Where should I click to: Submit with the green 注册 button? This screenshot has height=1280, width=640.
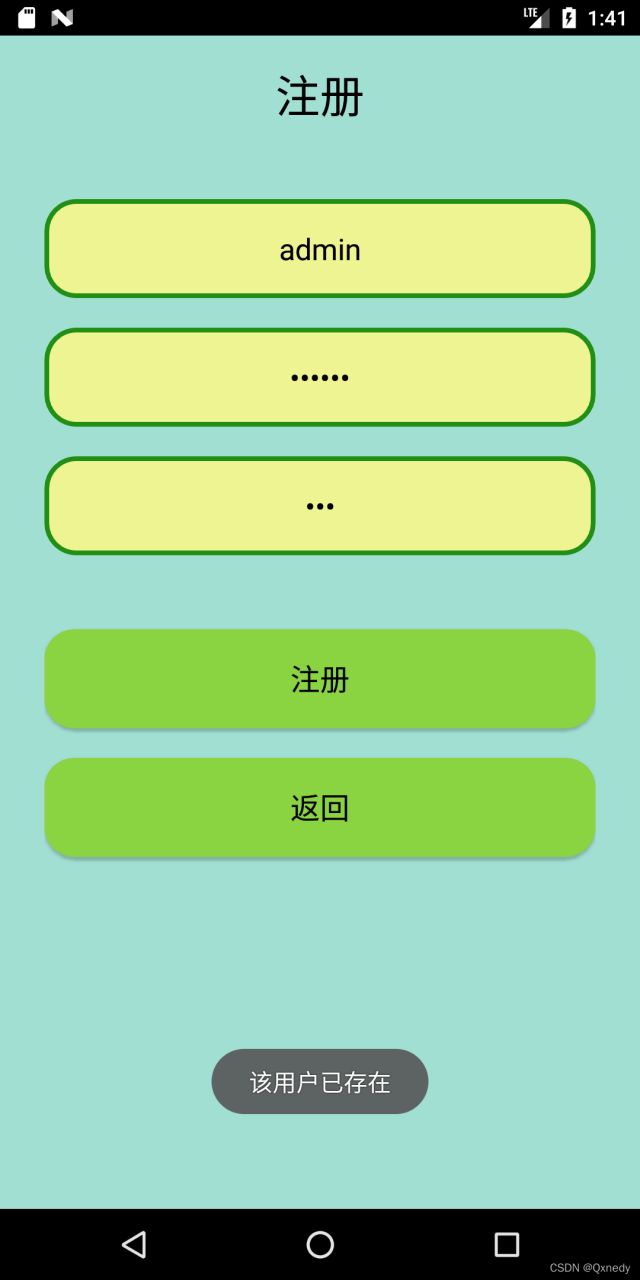tap(320, 679)
